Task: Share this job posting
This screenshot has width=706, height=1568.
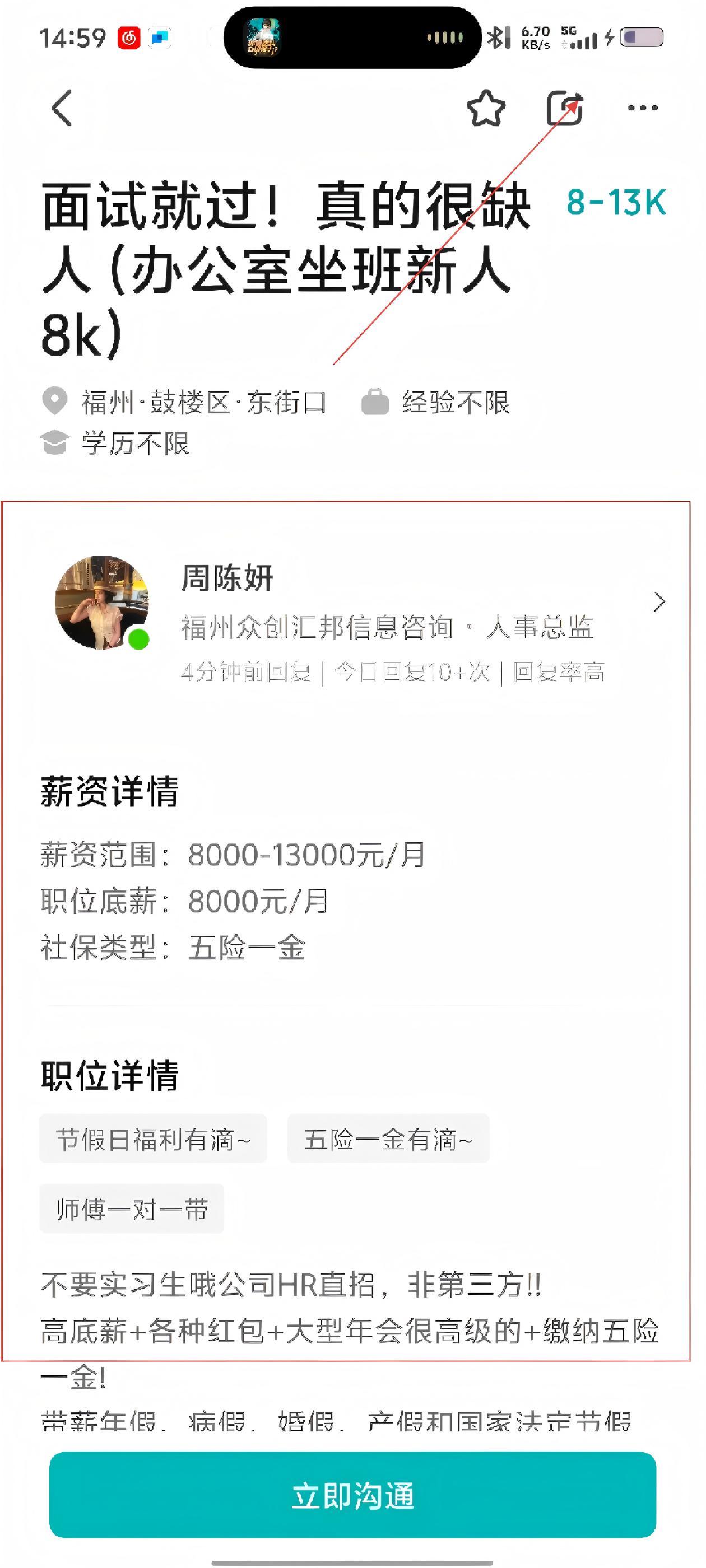Action: click(x=564, y=108)
